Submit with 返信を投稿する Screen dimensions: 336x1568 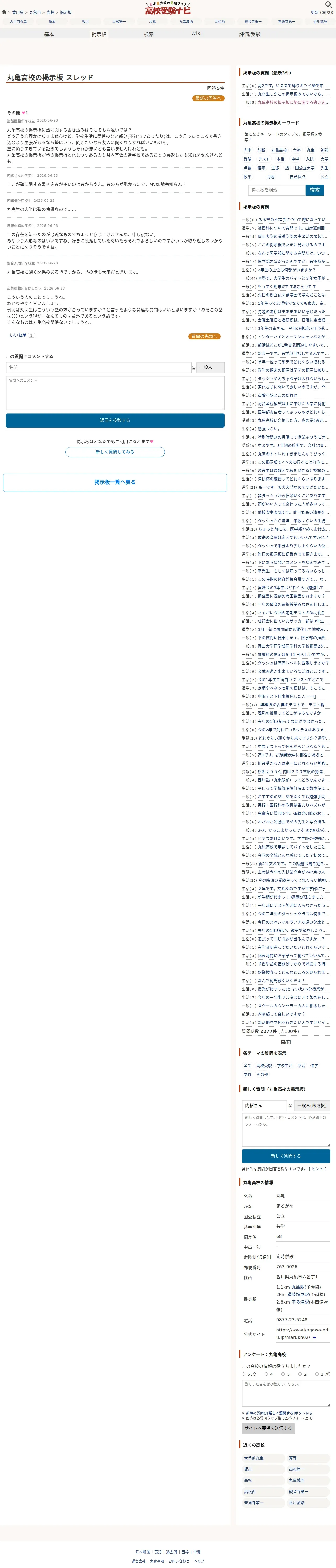pyautogui.click(x=115, y=420)
